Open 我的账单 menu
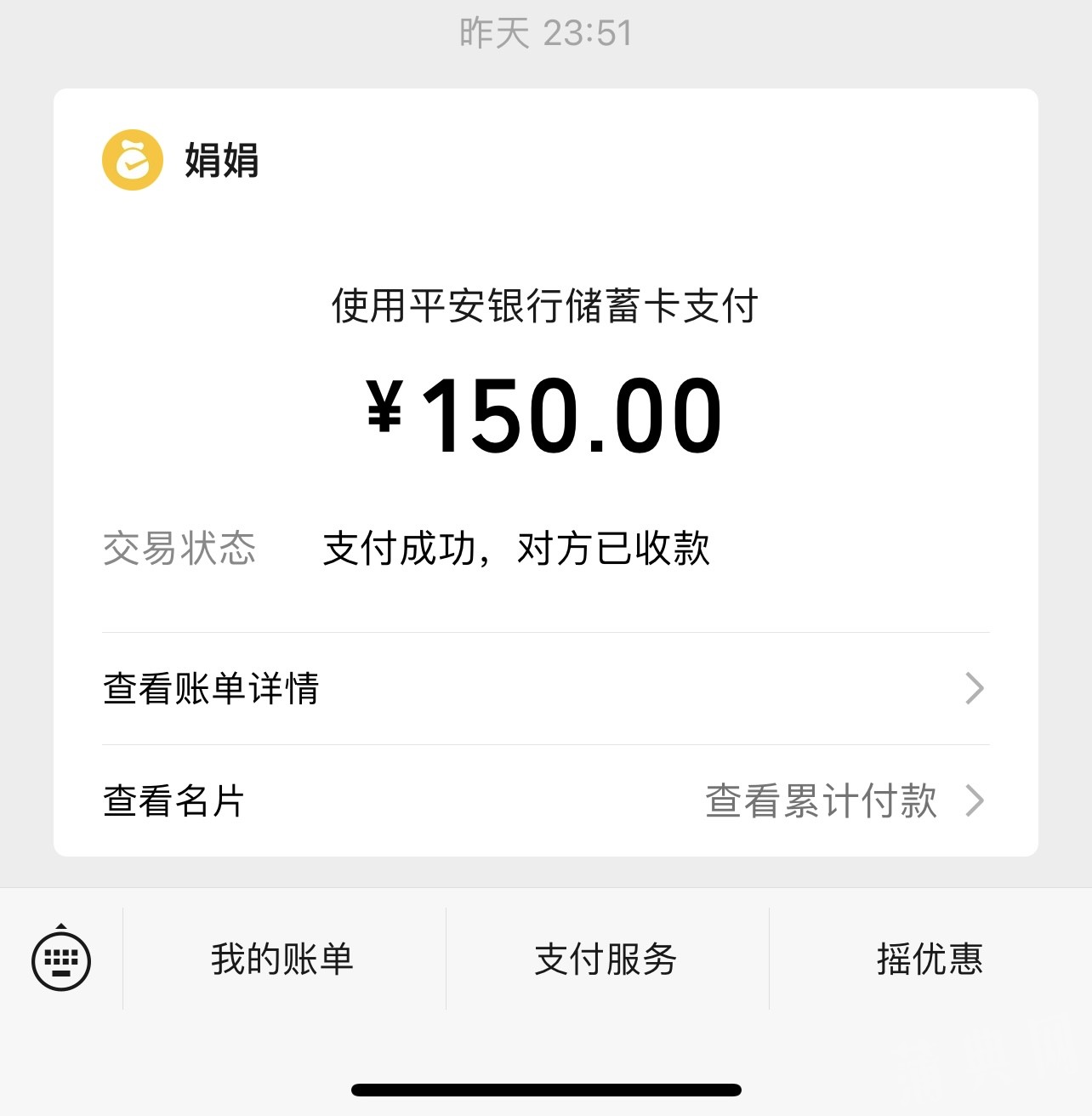This screenshot has width=1092, height=1116. coord(283,959)
